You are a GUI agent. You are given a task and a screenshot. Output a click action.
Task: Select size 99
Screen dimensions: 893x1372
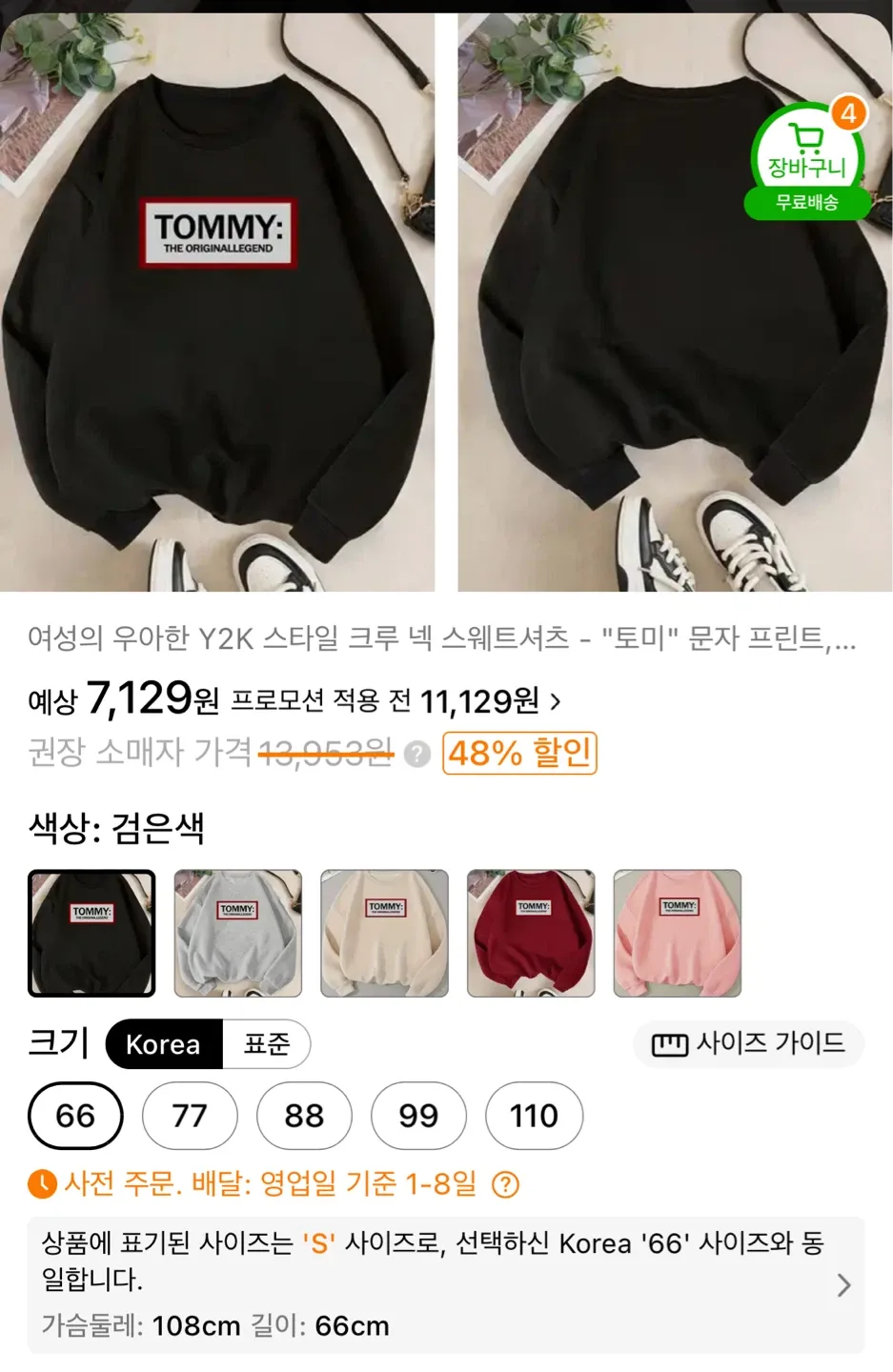[x=418, y=1116]
